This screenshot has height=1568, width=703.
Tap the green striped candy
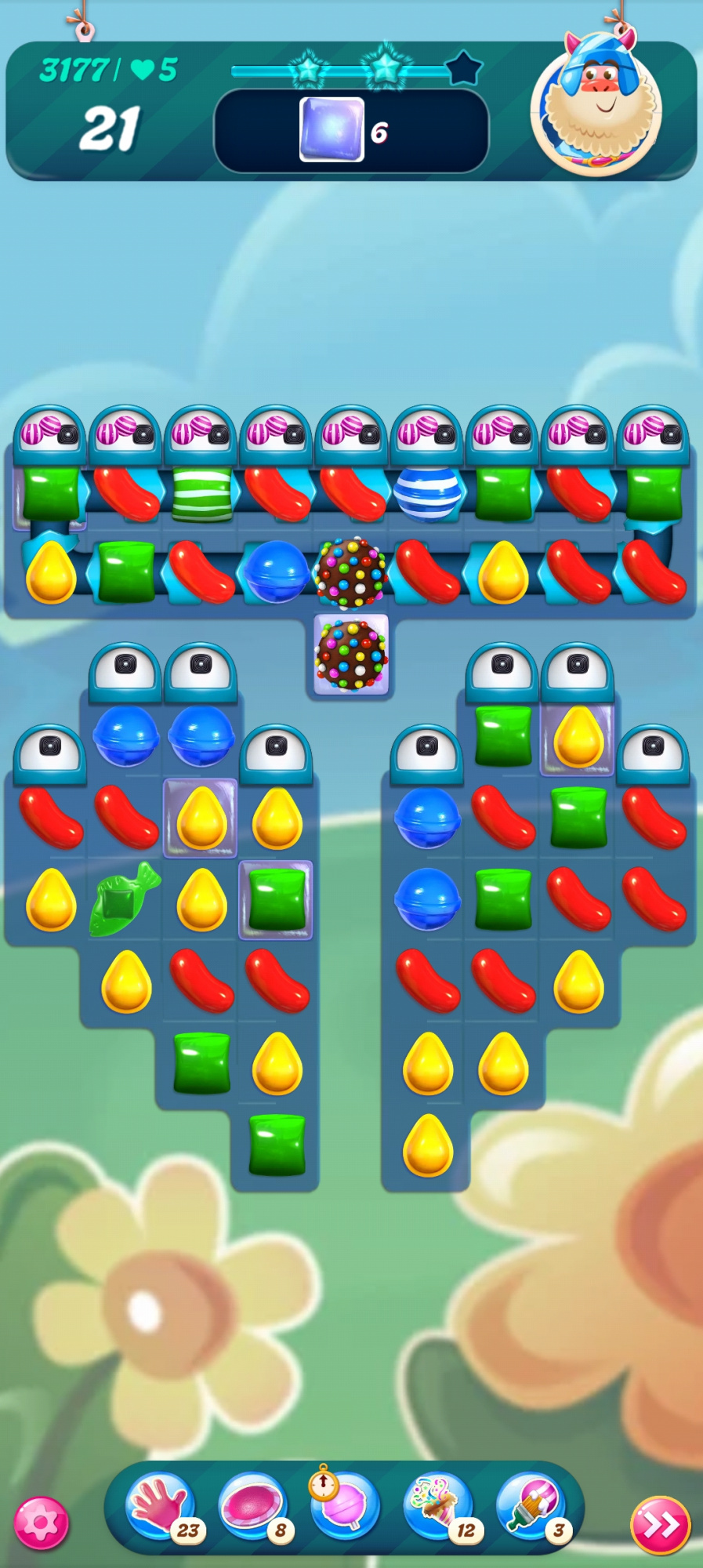(201, 495)
